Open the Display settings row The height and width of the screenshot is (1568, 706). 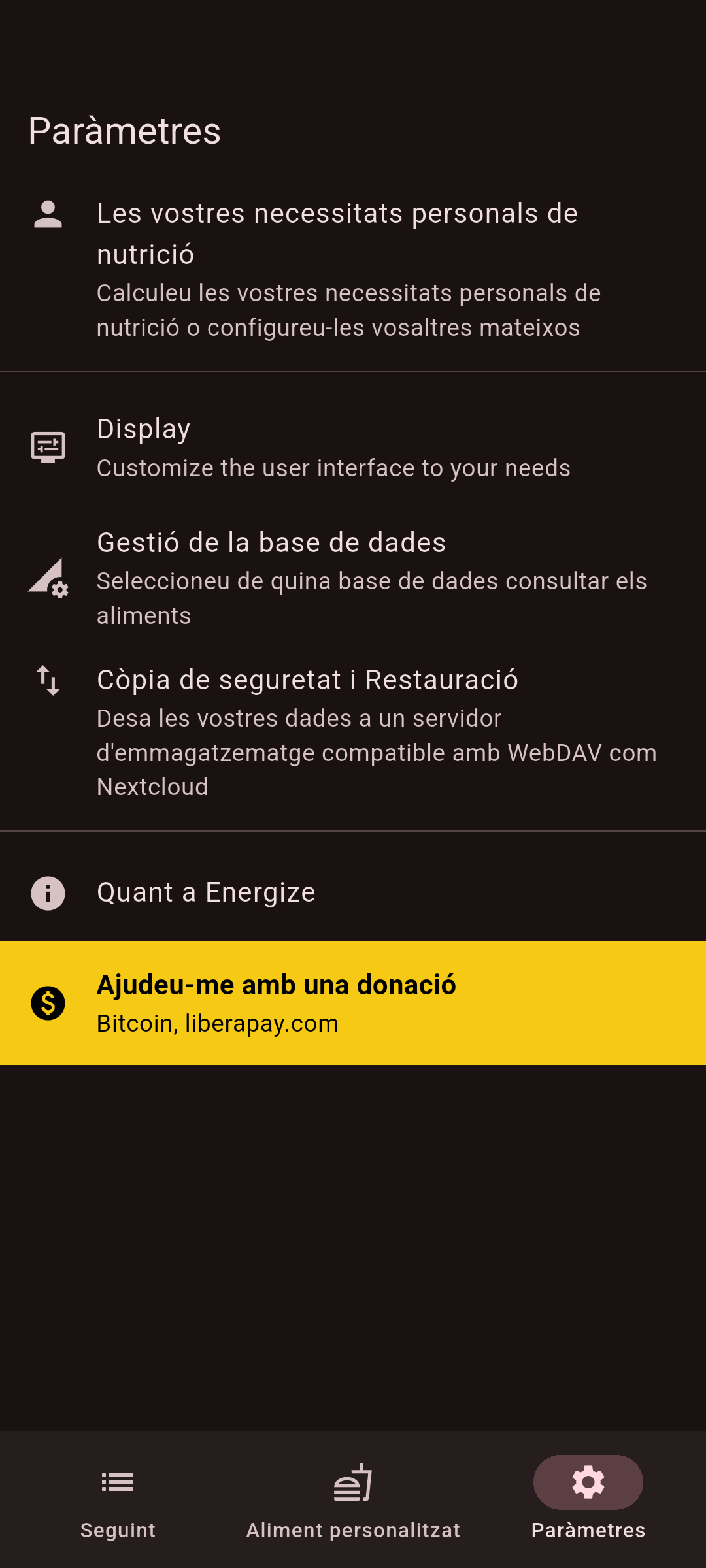click(353, 448)
